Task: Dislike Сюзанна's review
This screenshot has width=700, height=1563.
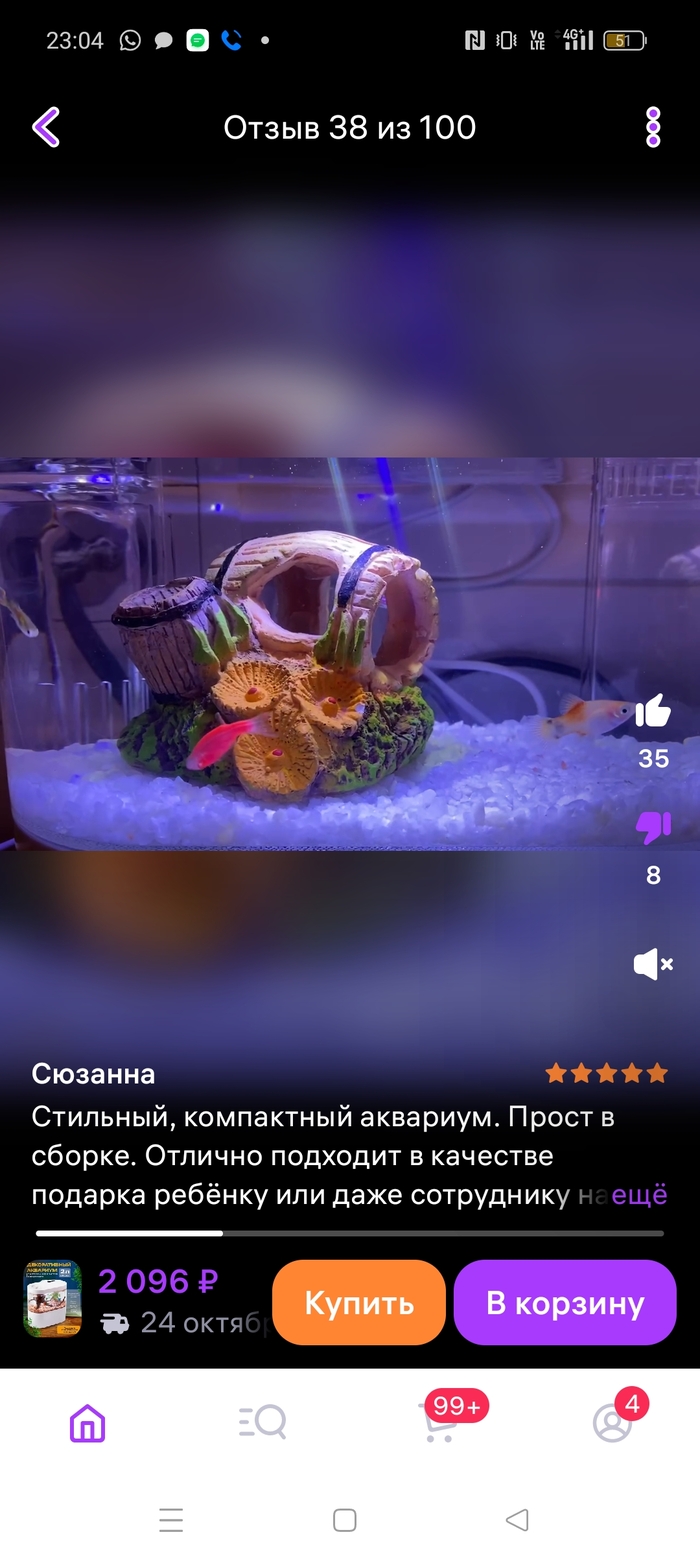Action: coord(653,828)
